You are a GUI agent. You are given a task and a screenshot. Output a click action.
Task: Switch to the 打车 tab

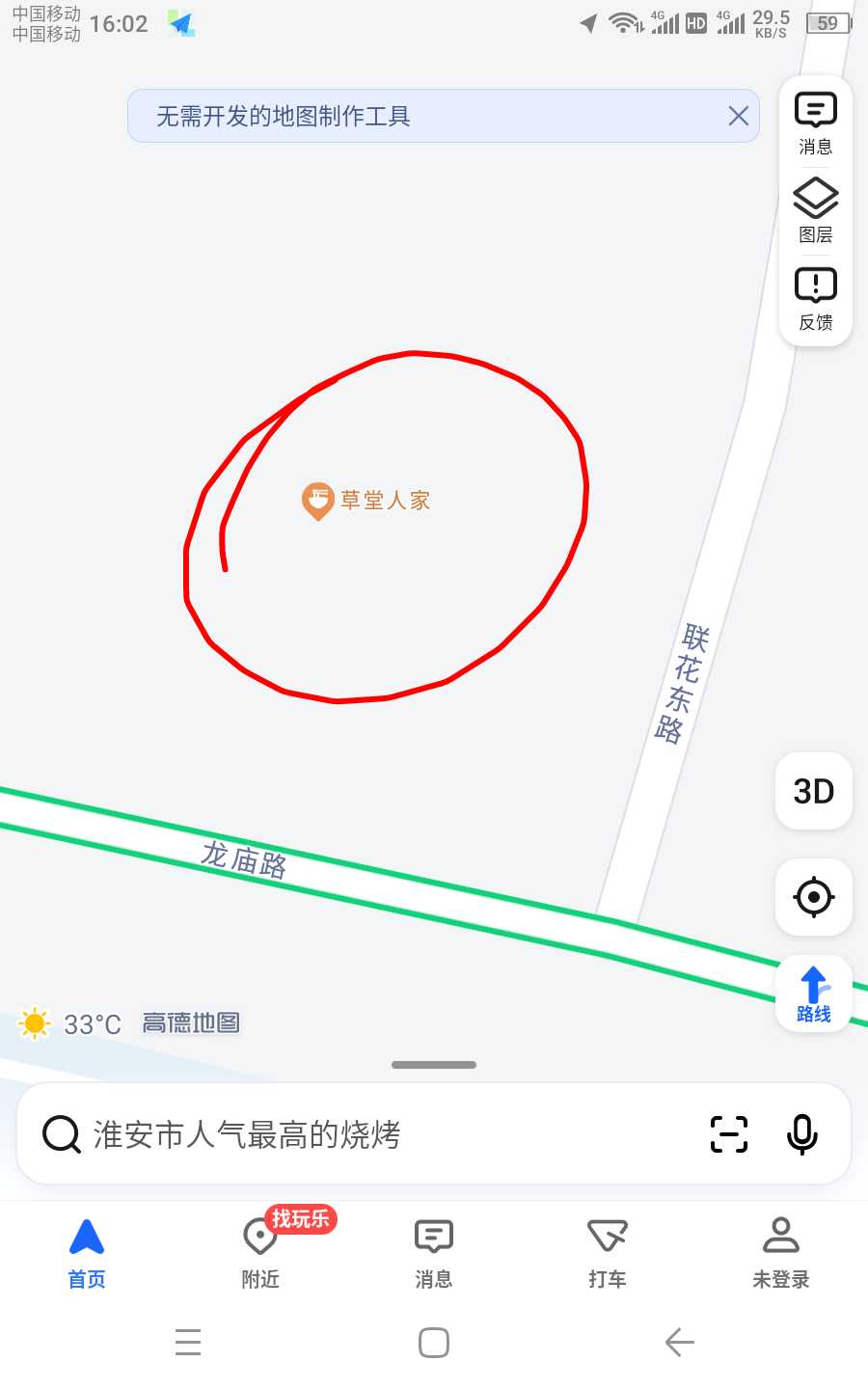coord(608,1252)
